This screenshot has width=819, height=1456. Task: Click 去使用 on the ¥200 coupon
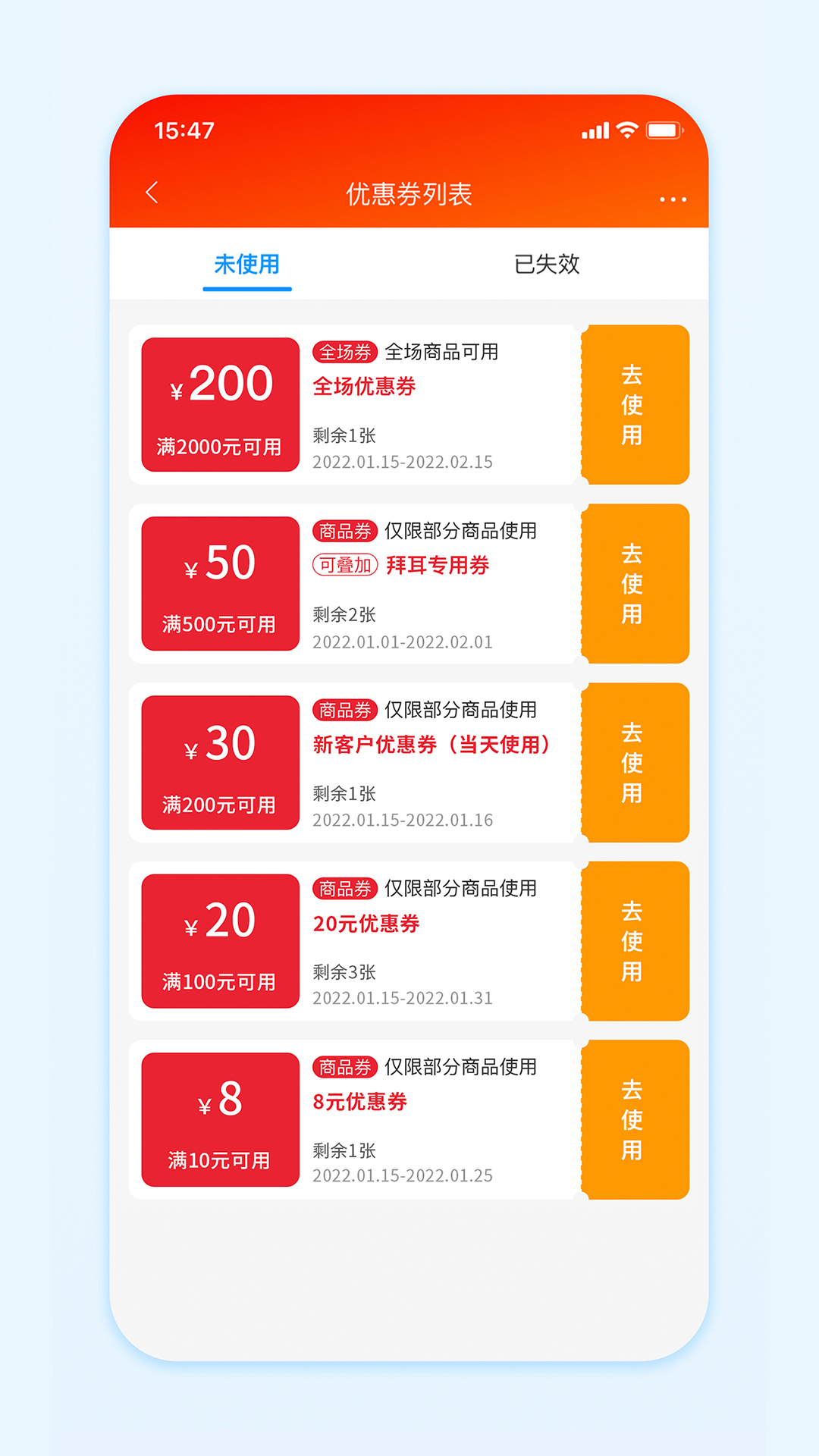(635, 404)
